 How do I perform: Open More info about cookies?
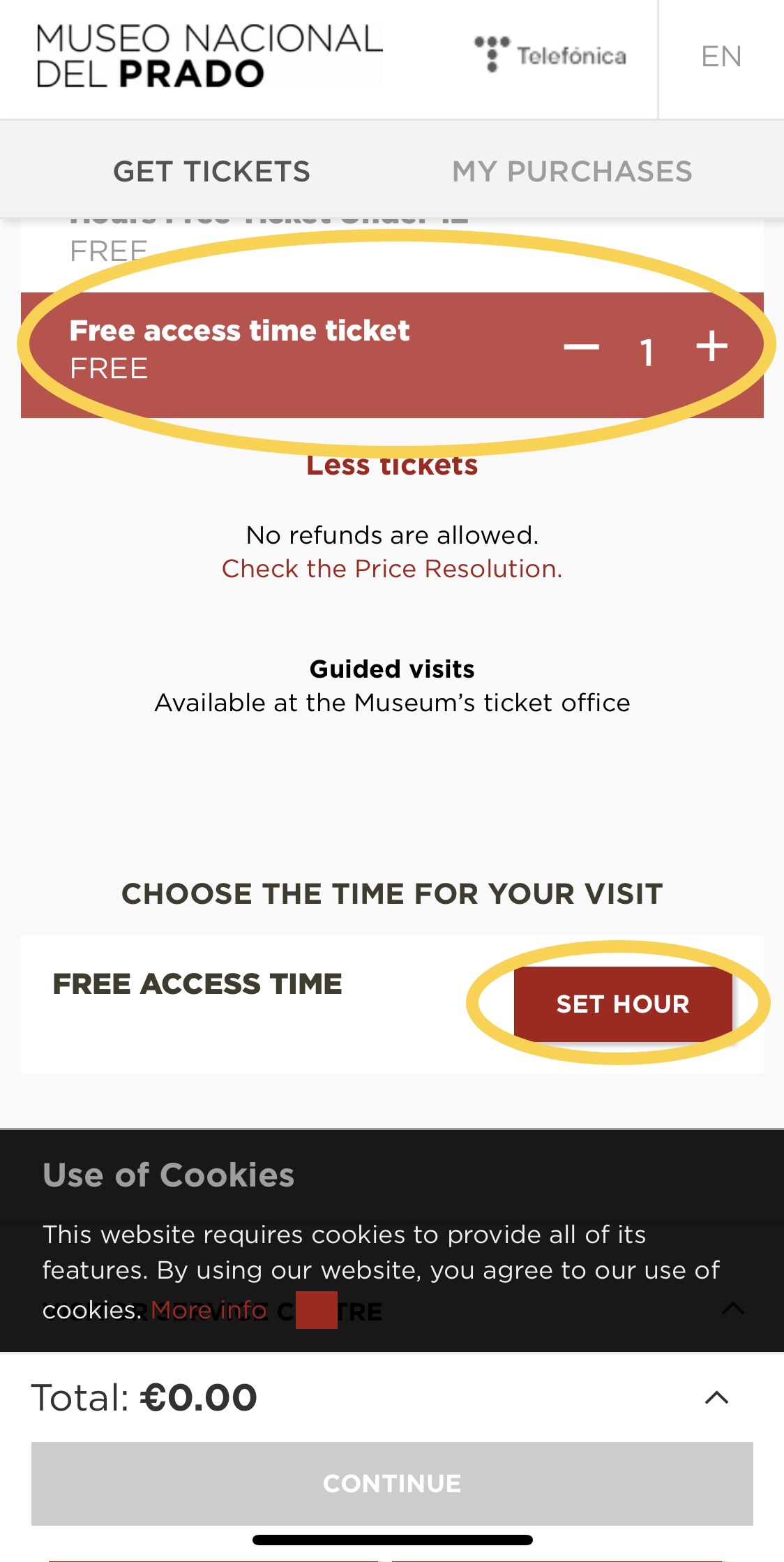(x=209, y=1310)
